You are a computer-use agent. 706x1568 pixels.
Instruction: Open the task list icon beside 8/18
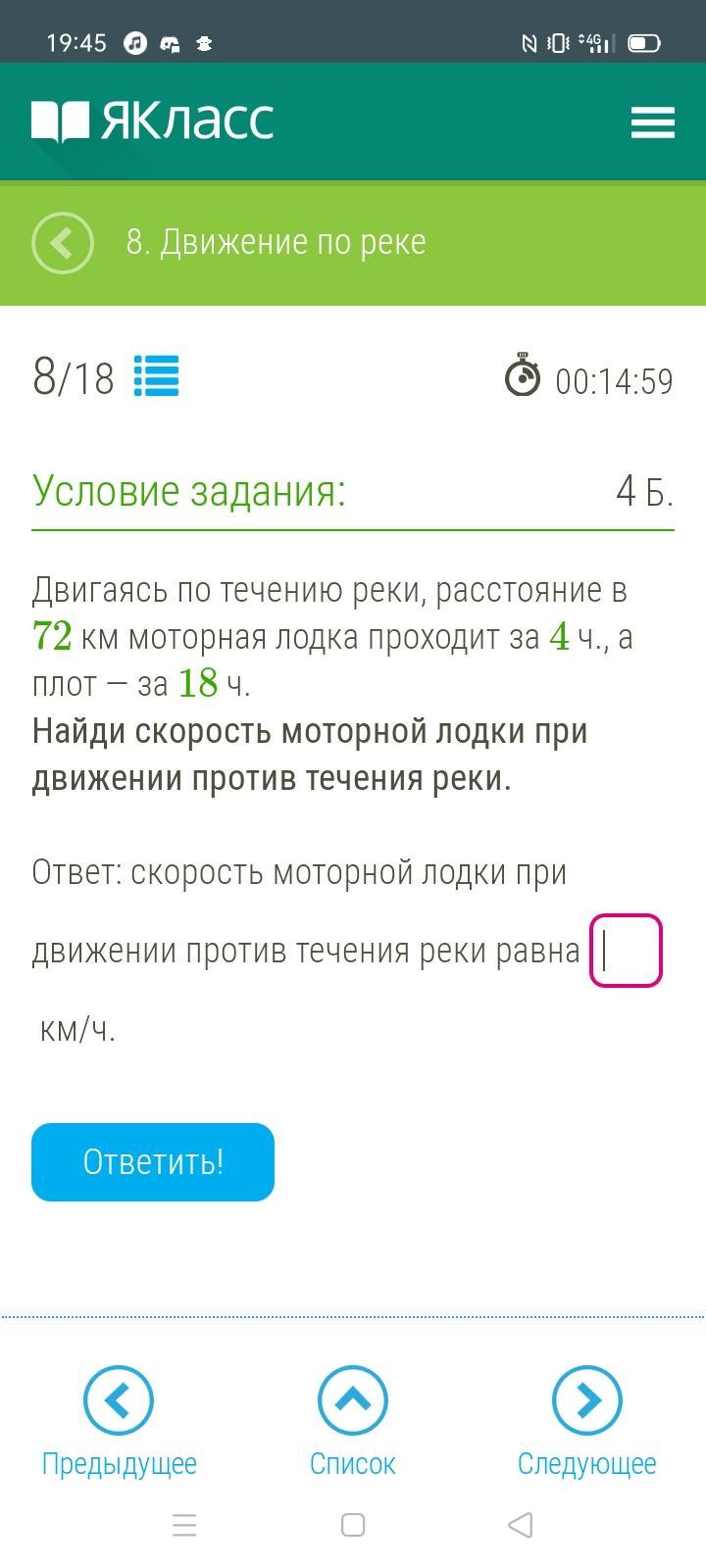point(156,376)
